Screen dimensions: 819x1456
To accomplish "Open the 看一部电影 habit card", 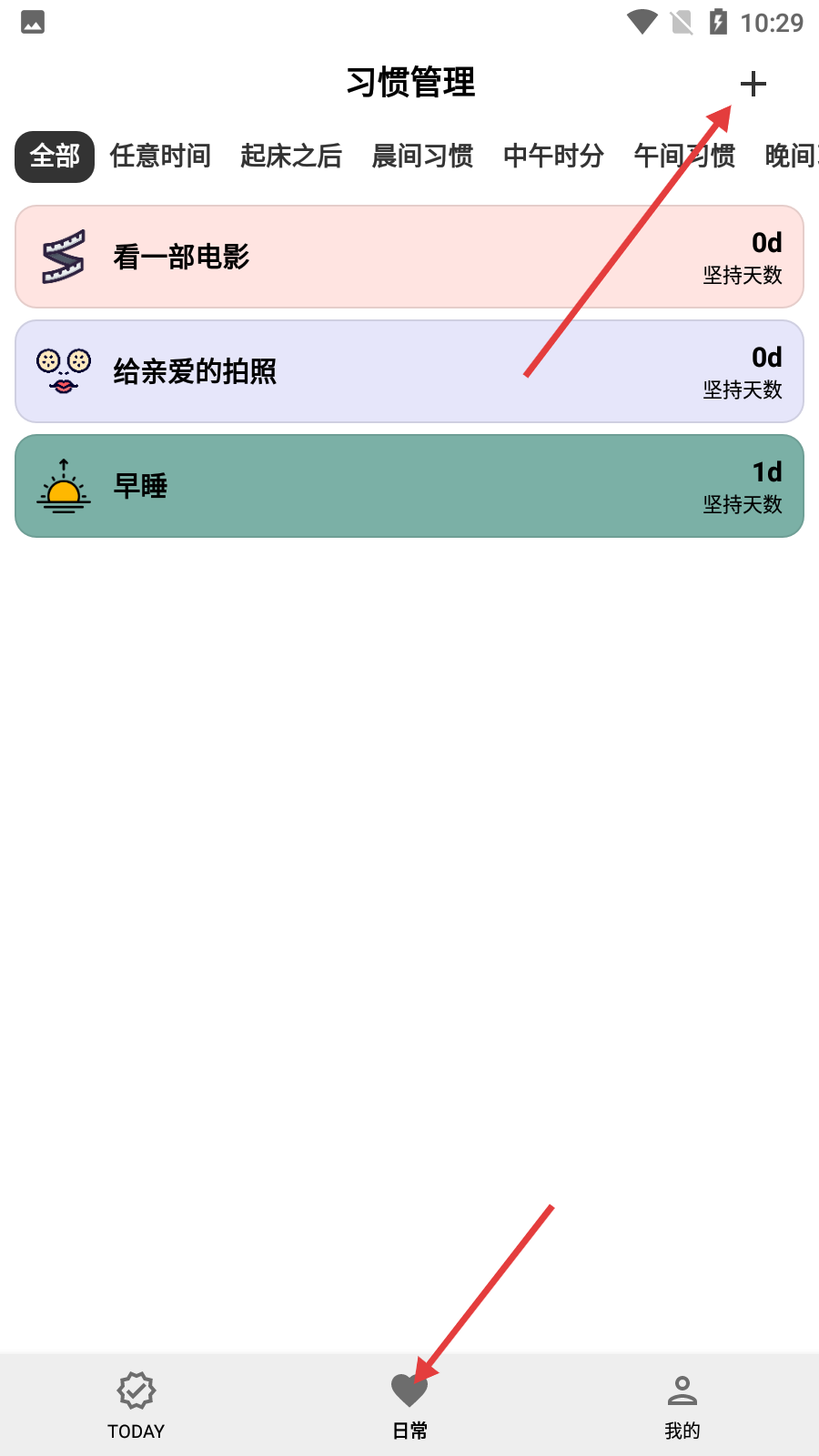I will pyautogui.click(x=409, y=257).
